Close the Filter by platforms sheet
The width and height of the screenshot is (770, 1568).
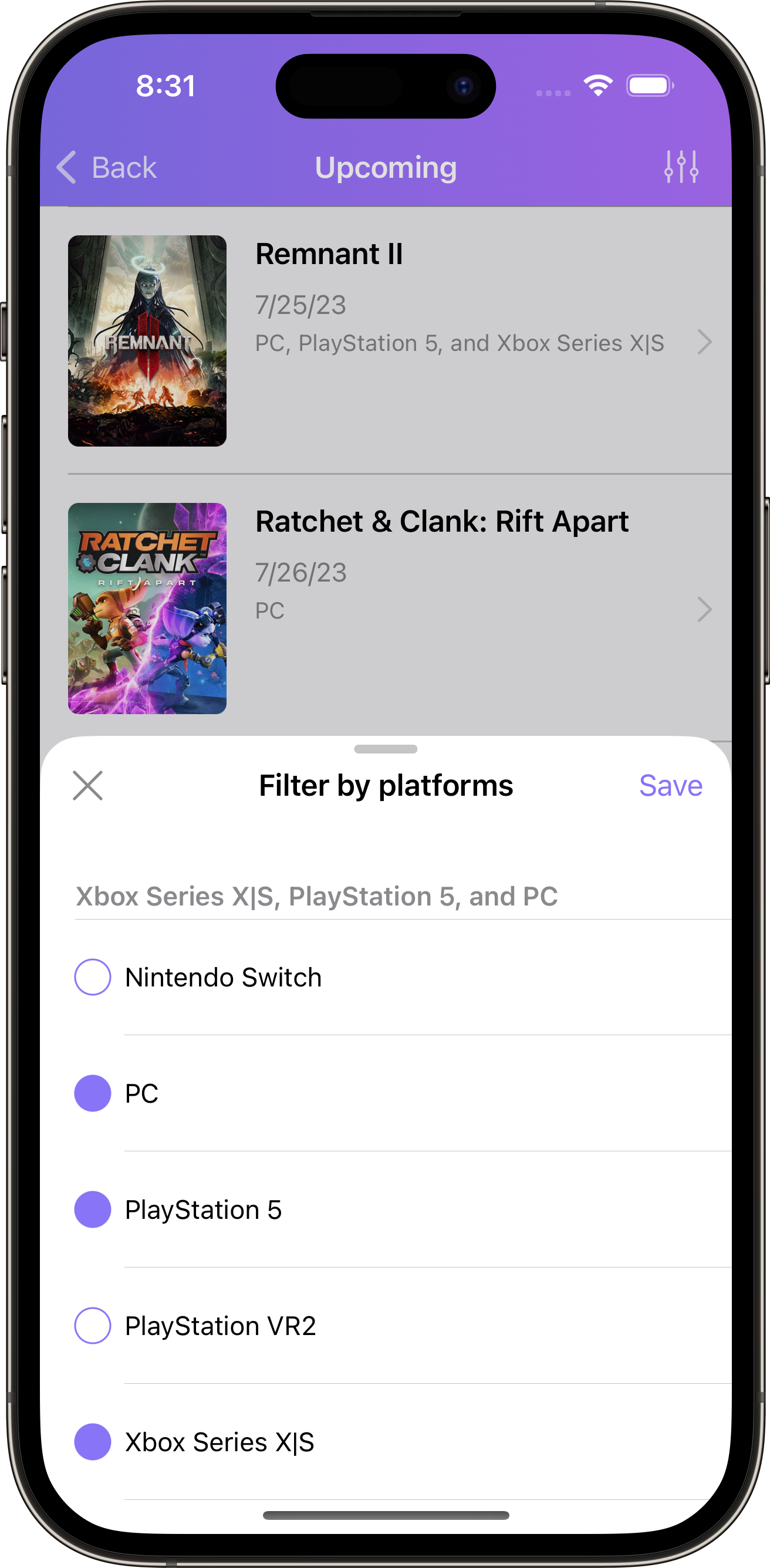click(x=87, y=785)
